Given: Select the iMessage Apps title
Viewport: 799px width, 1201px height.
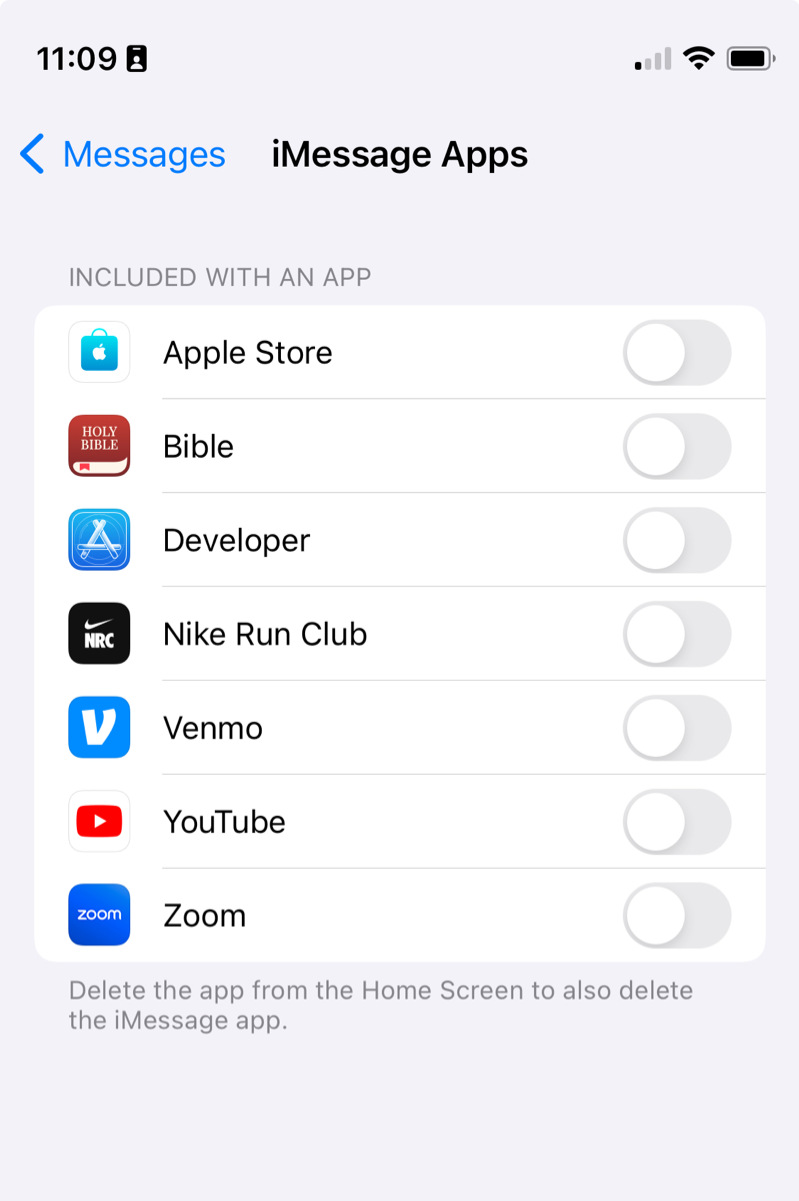Looking at the screenshot, I should 399,154.
